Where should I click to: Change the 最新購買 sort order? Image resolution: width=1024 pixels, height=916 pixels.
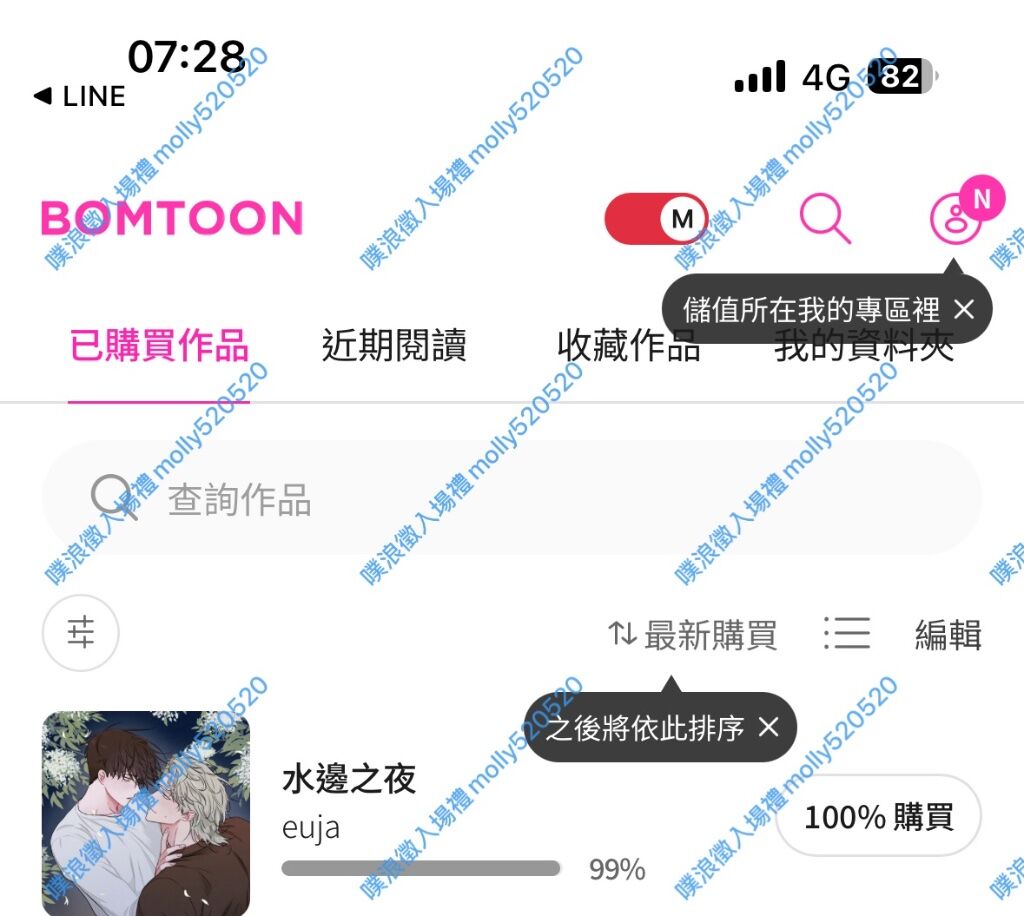point(693,634)
